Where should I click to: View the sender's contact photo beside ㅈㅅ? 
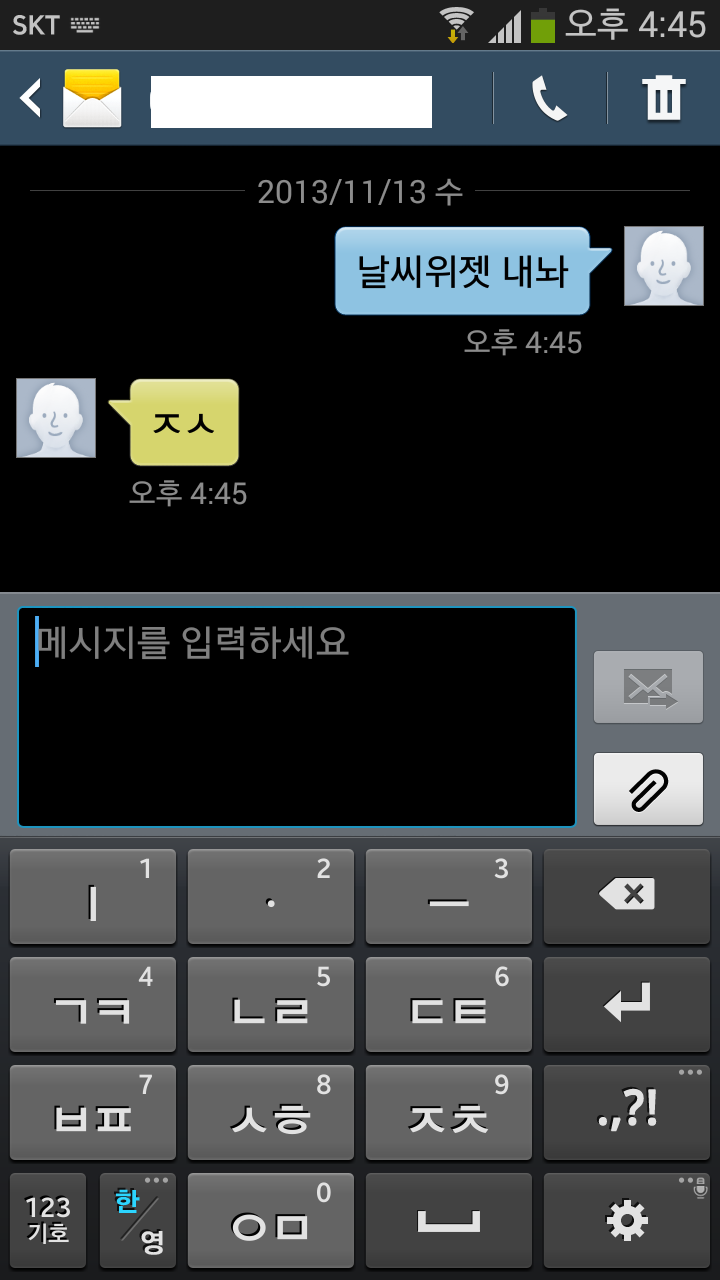pos(56,418)
